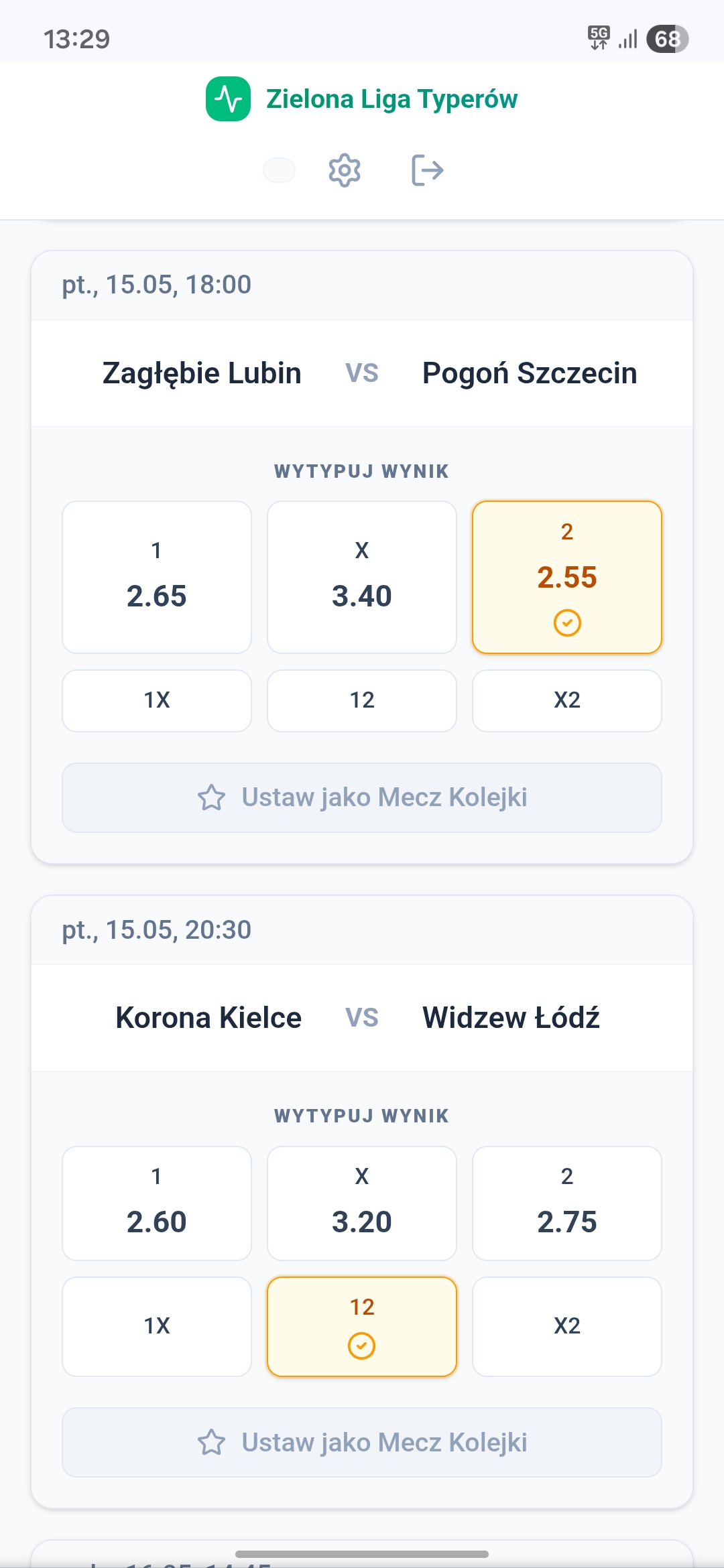Select draw X 3.20 for Korona–Widzew
Screen dimensions: 724x1568
[x=362, y=1203]
